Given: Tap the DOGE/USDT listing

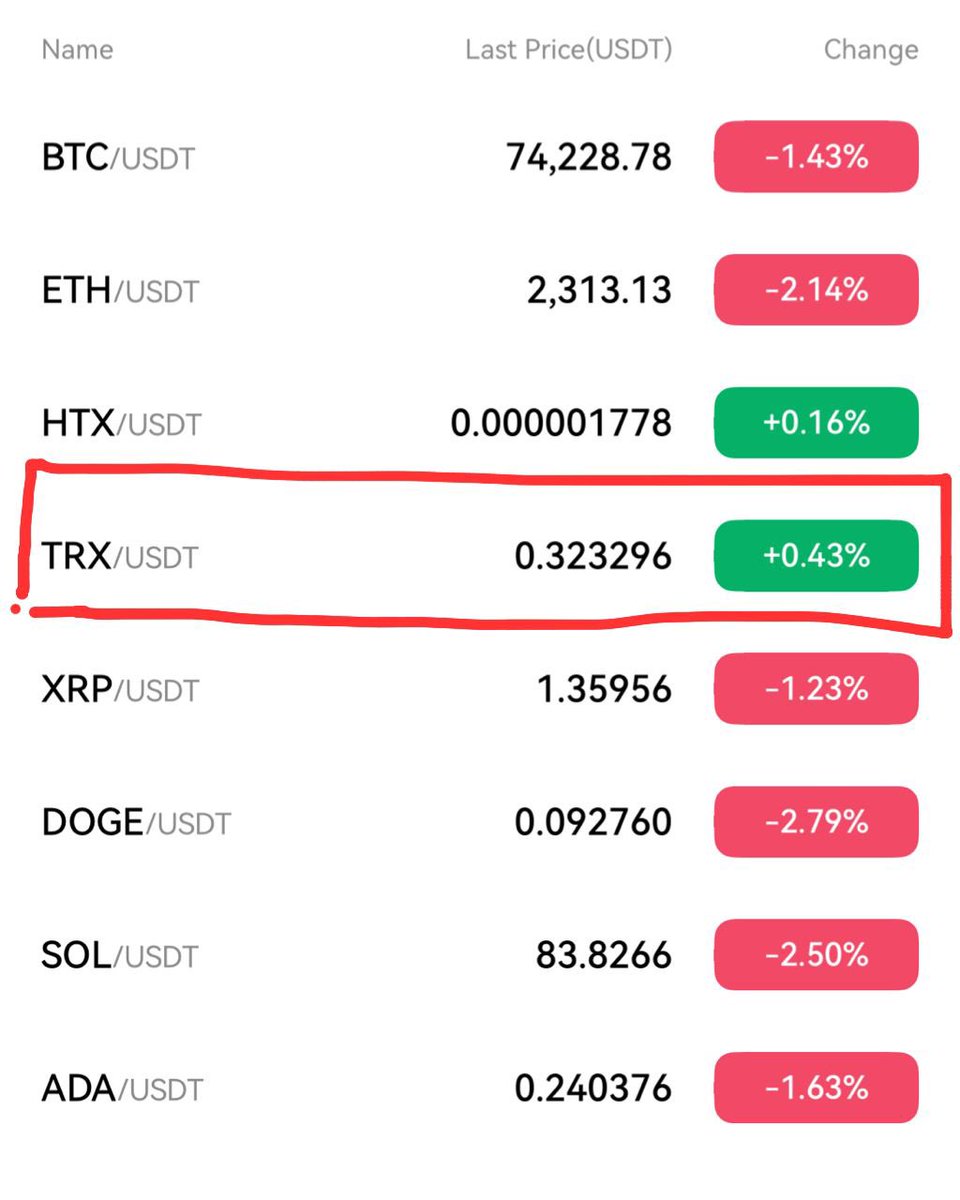Looking at the screenshot, I should pos(136,822).
